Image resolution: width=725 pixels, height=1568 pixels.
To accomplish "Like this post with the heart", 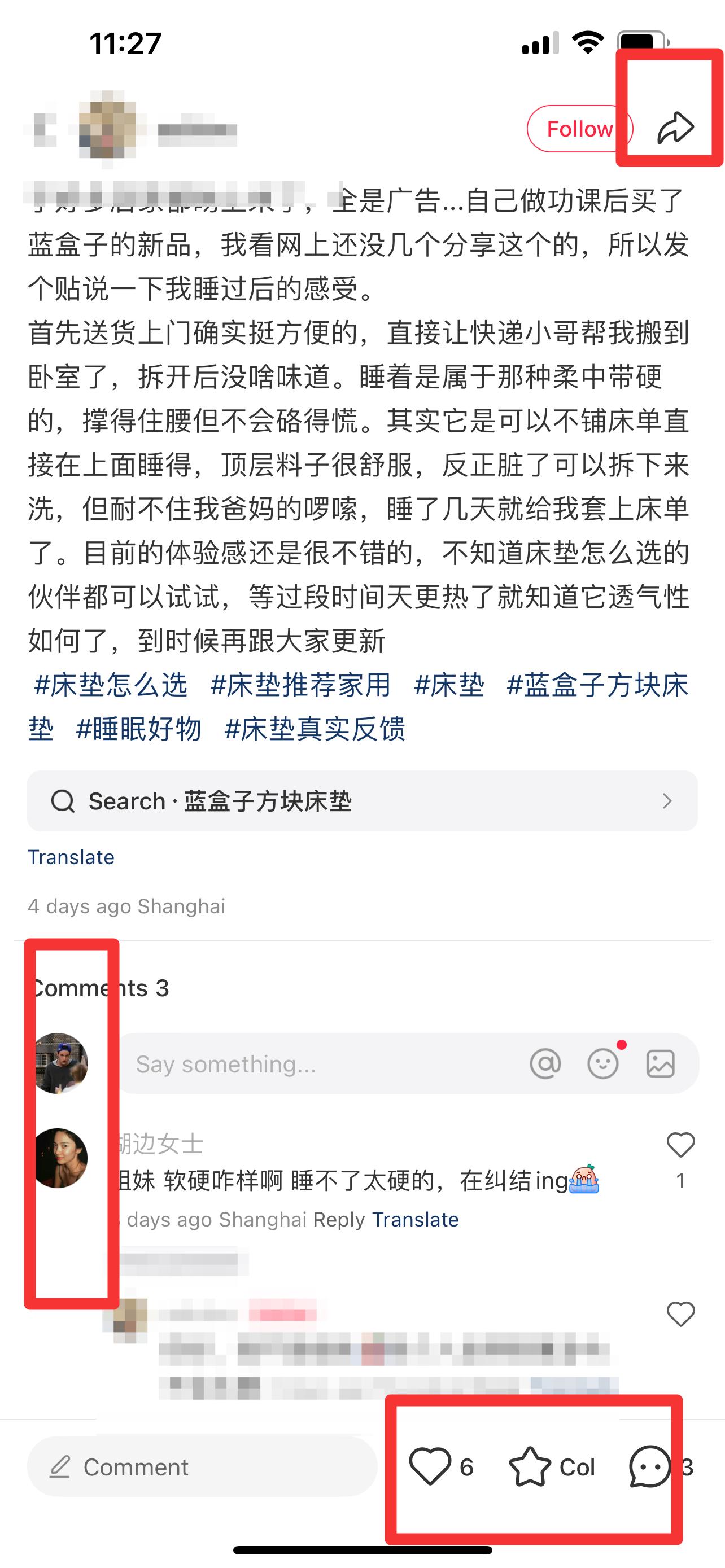I will click(430, 1467).
